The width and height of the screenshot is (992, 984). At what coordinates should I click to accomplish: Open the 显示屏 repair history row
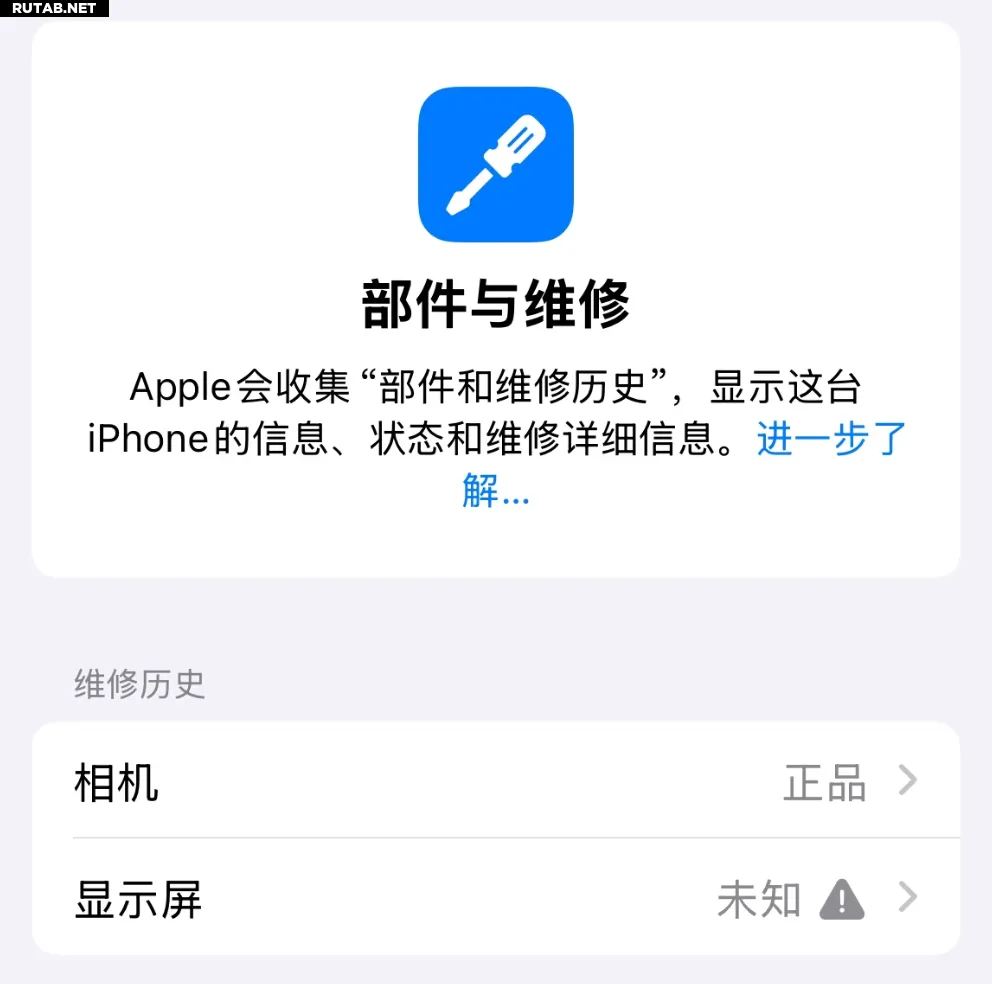tap(496, 899)
